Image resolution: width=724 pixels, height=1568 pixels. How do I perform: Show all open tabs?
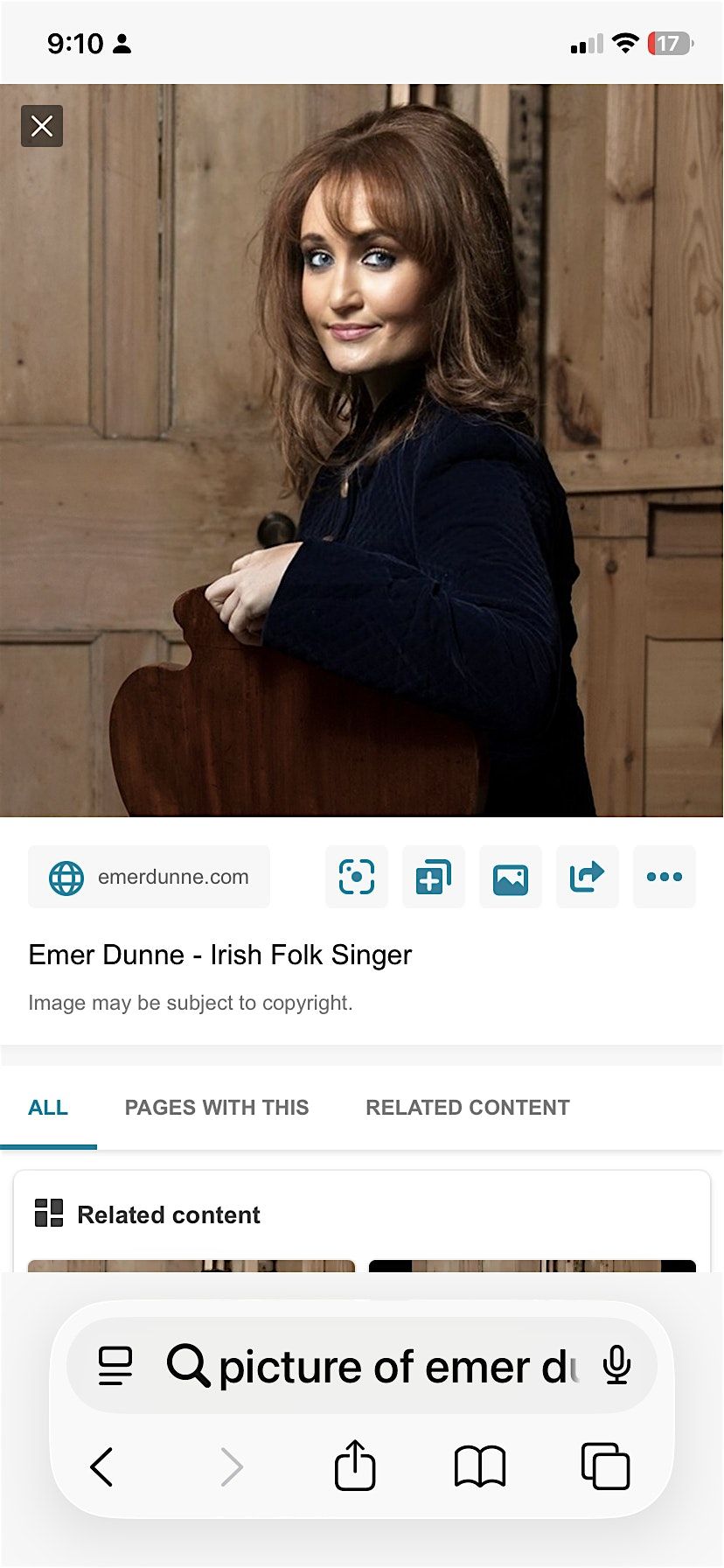point(605,1466)
